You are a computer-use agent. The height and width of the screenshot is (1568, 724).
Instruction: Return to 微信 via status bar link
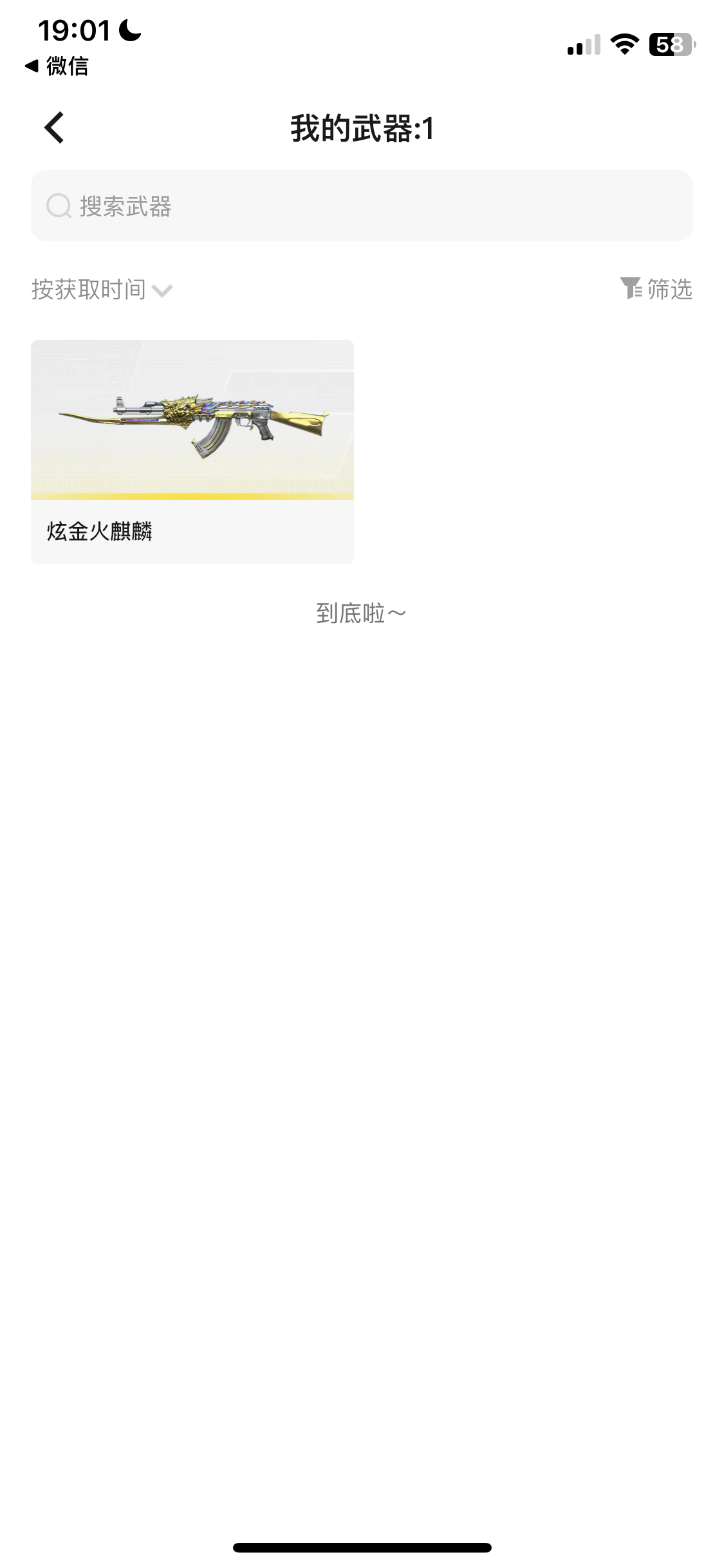[57, 66]
